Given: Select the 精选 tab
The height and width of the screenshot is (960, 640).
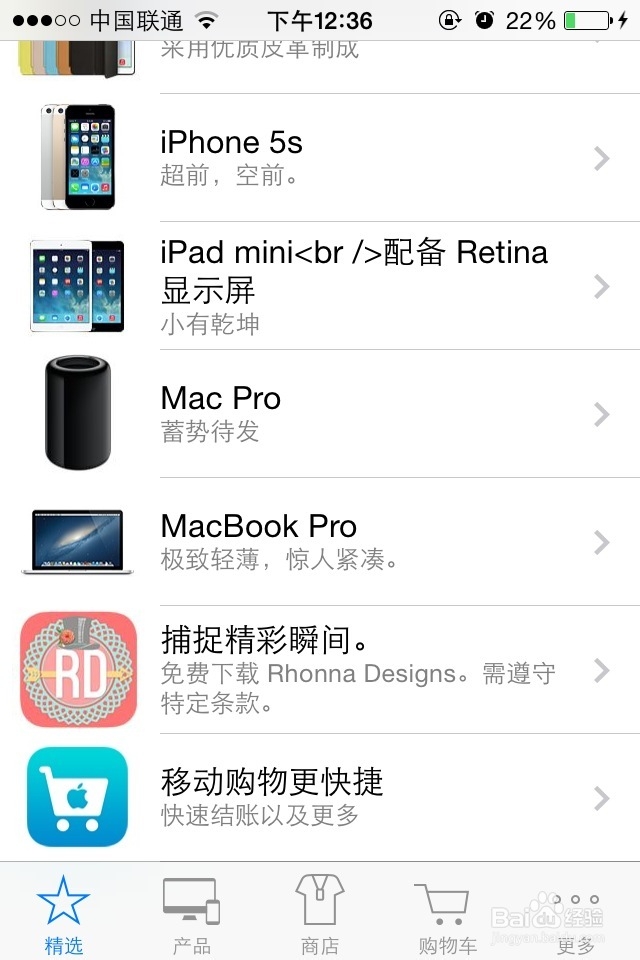Looking at the screenshot, I should coord(64,912).
